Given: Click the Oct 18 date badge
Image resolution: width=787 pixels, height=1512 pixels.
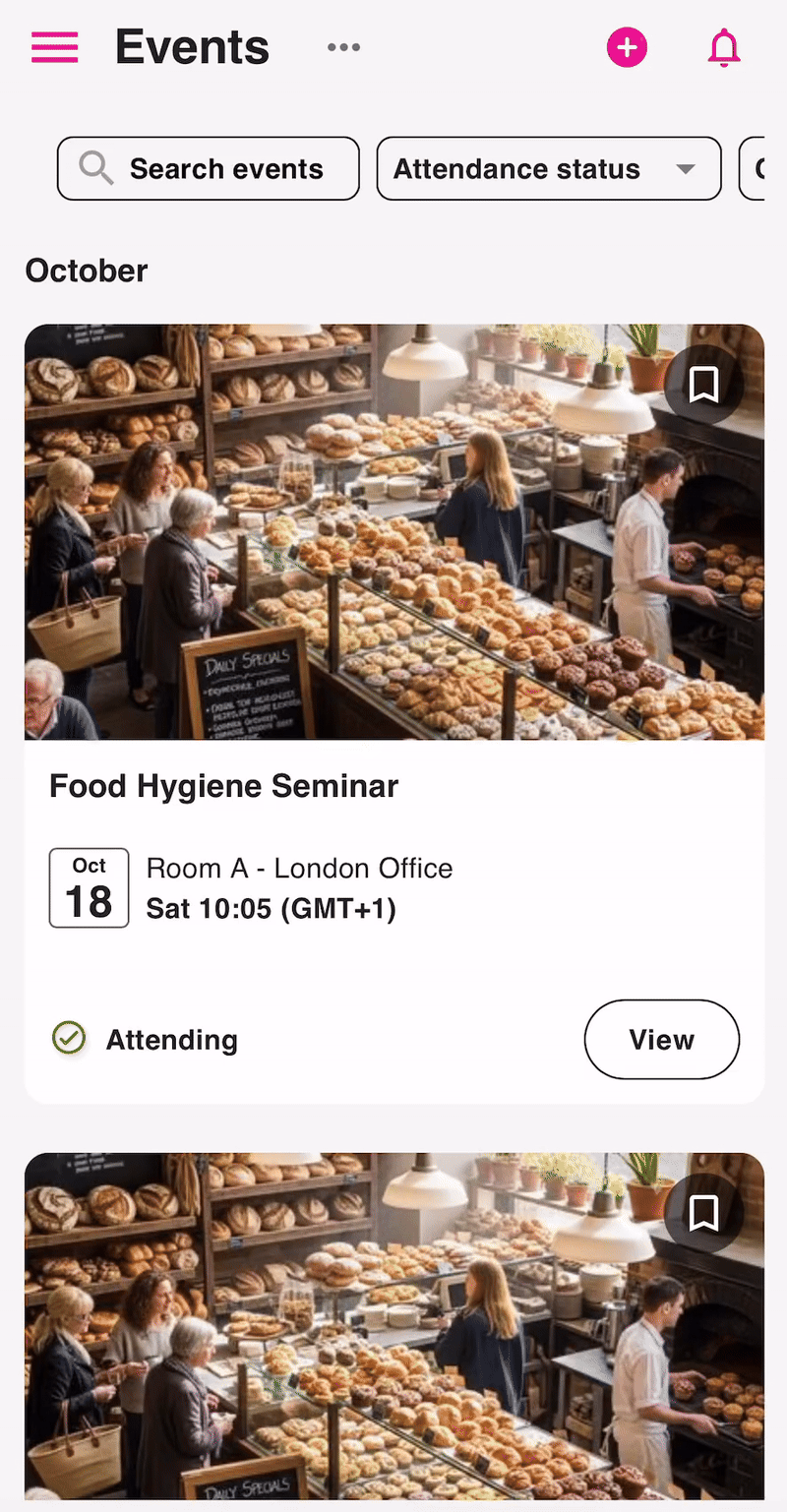Looking at the screenshot, I should tap(89, 886).
